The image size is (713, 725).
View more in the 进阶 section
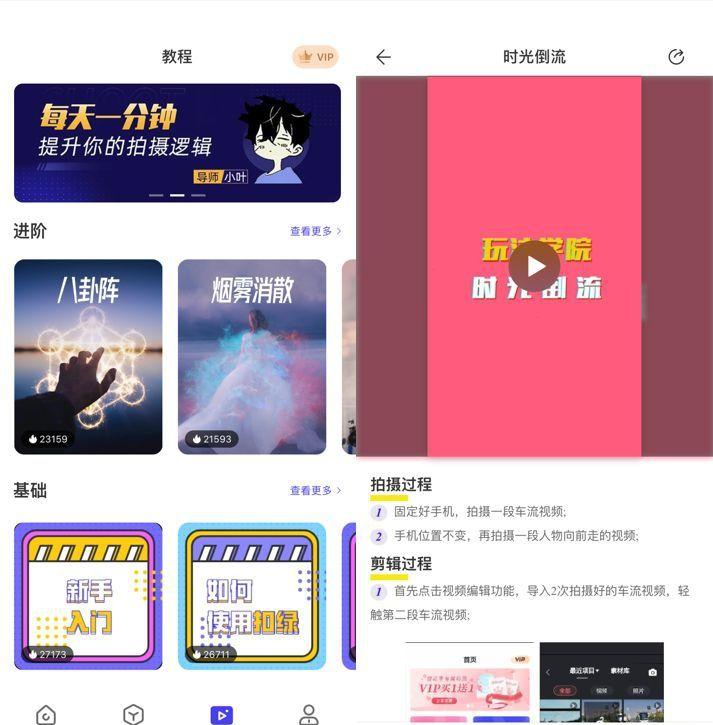click(x=315, y=231)
